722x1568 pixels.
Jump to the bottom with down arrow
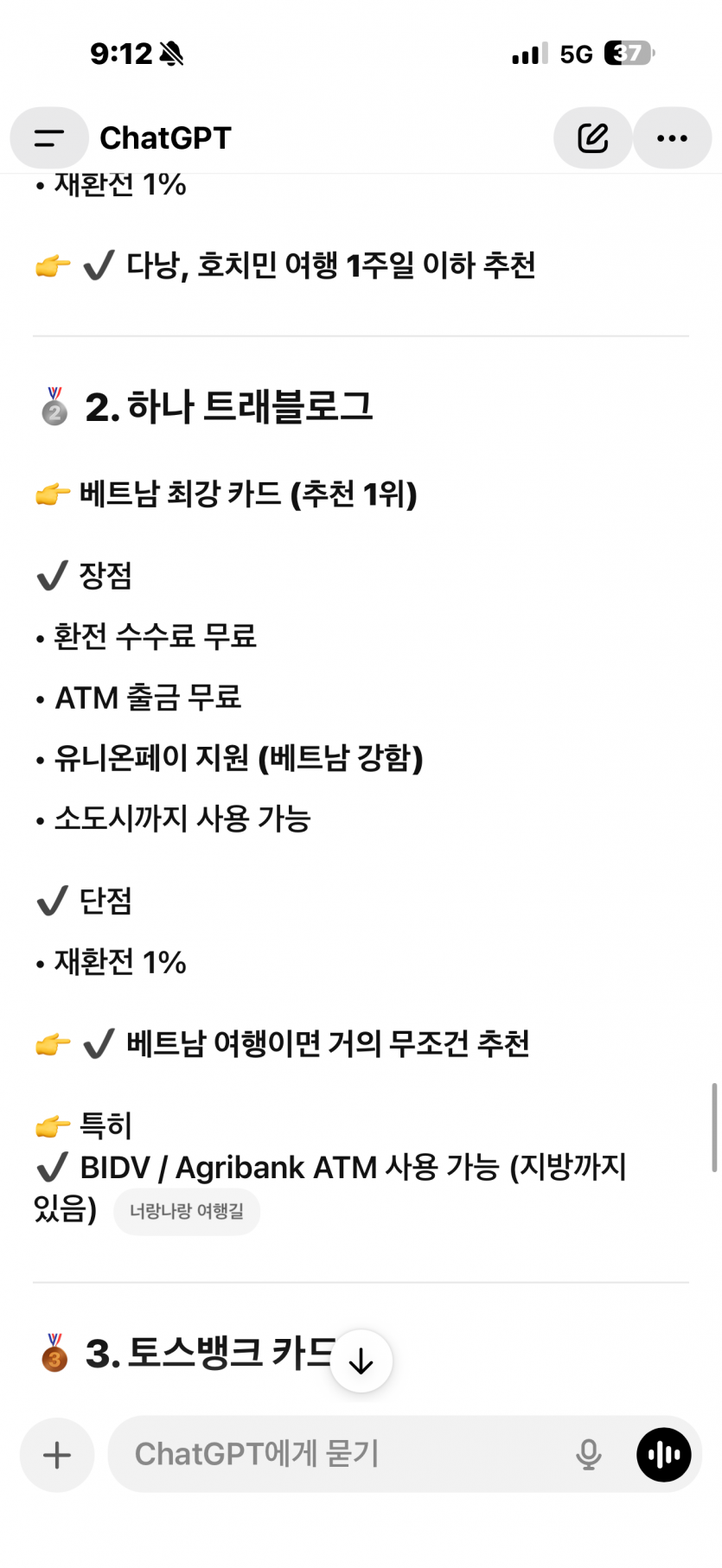coord(361,1361)
